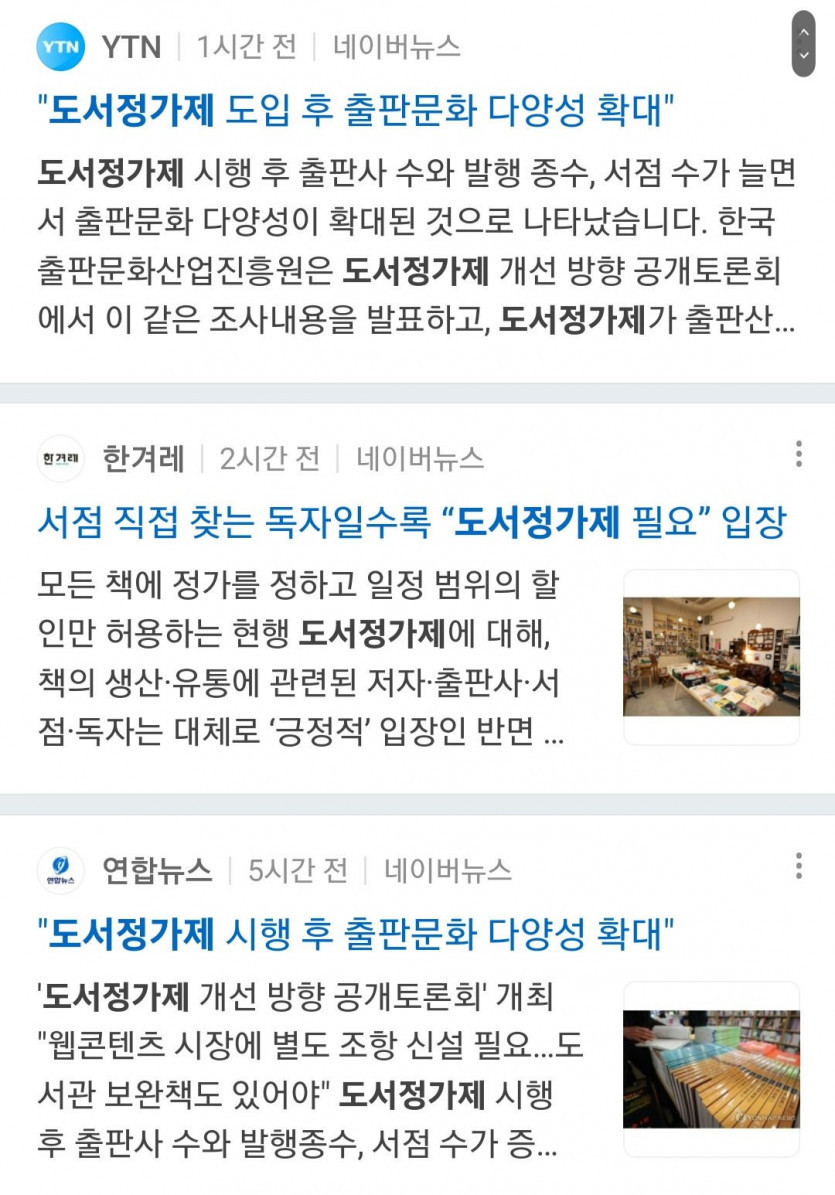
Task: Tap the scroll handle at top right
Action: point(803,44)
